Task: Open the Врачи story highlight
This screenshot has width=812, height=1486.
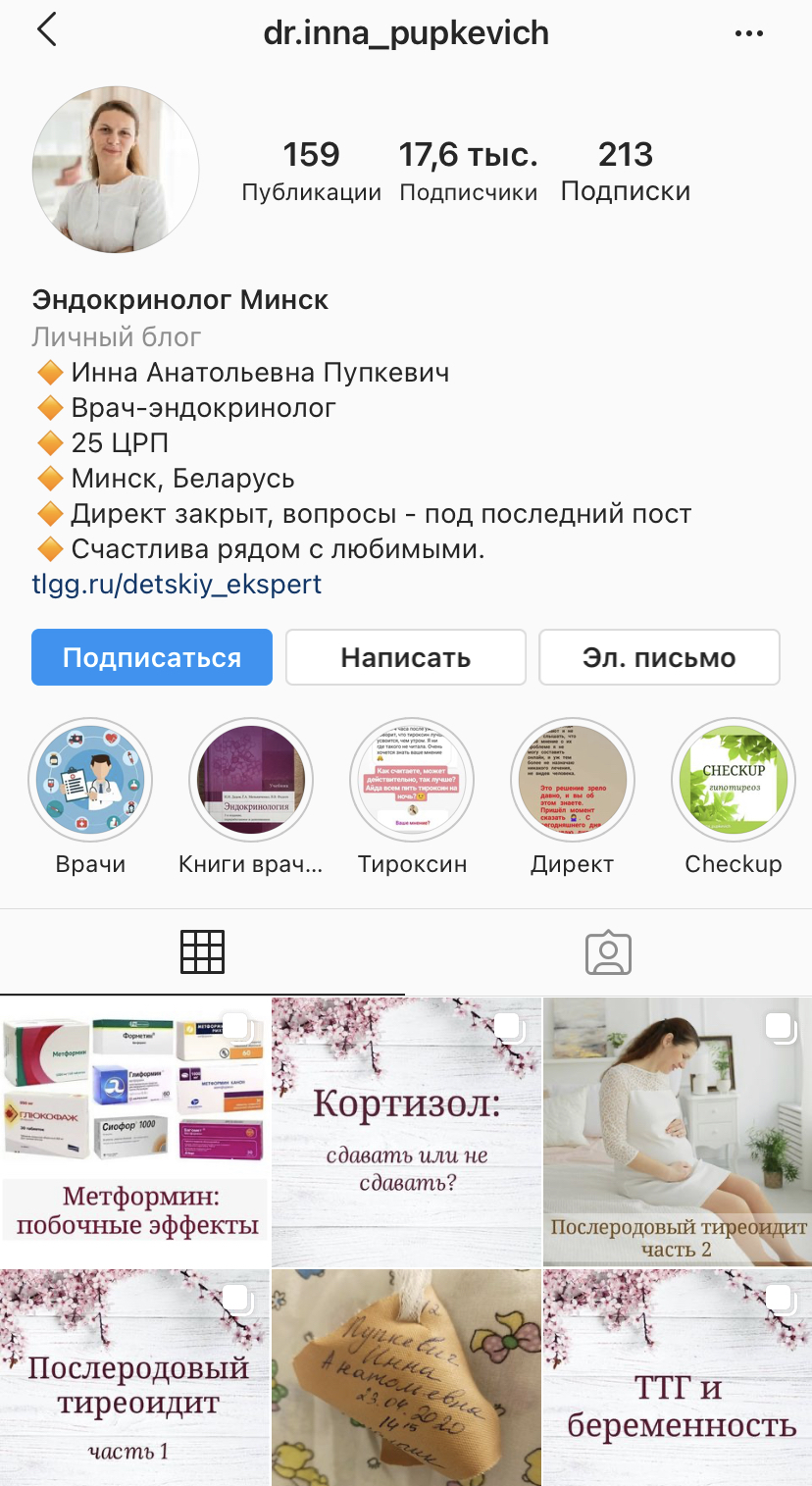Action: [x=90, y=781]
